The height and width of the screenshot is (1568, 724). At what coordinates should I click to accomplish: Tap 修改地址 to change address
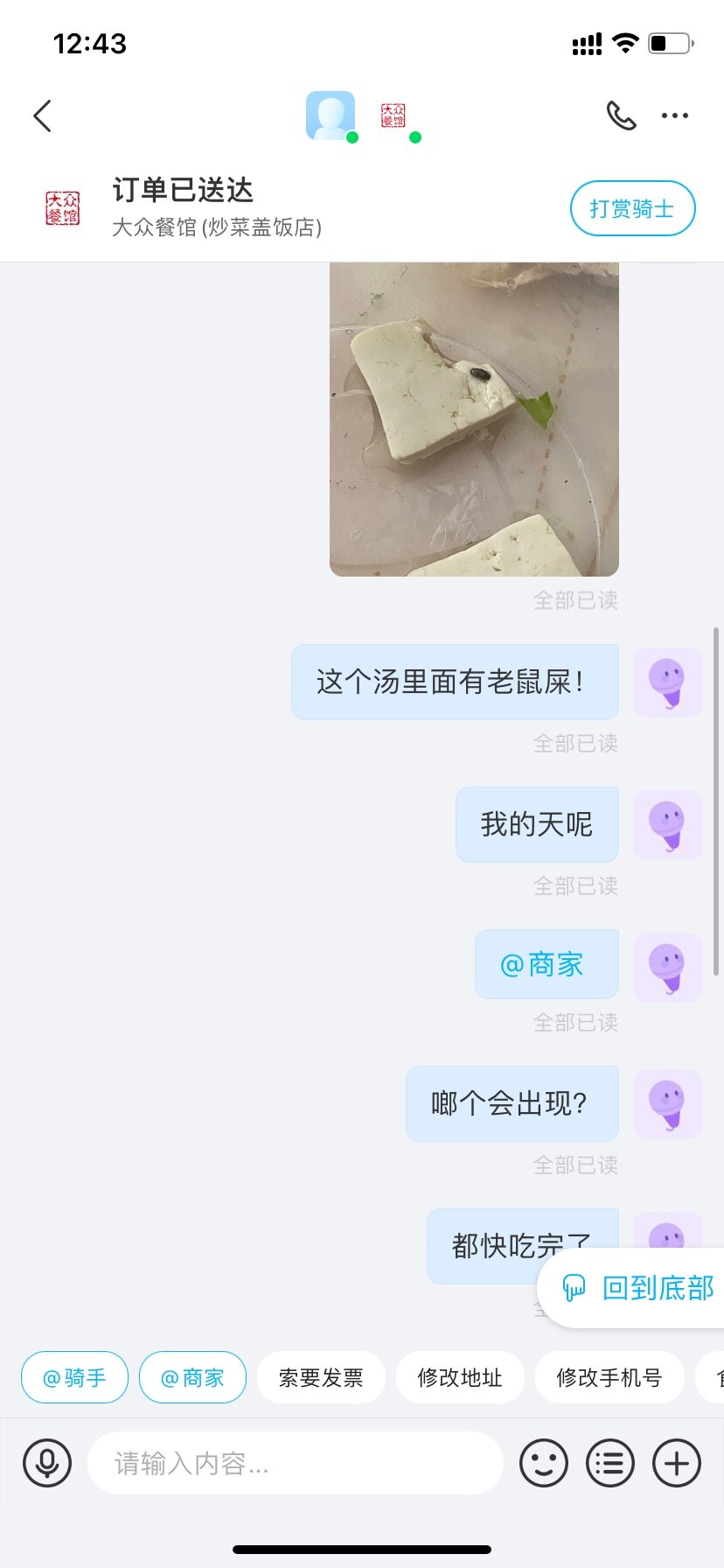(460, 1378)
